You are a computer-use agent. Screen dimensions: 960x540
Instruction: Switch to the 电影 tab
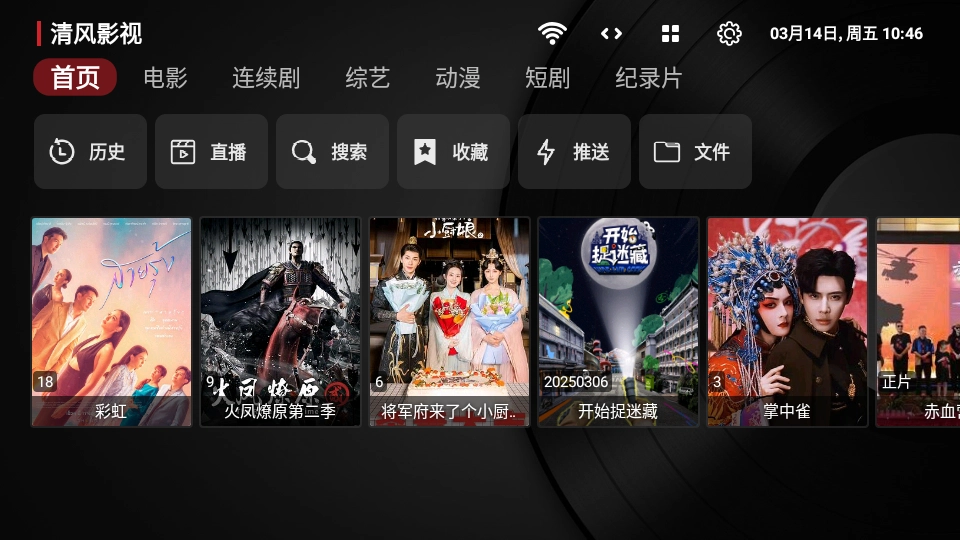[x=165, y=78]
